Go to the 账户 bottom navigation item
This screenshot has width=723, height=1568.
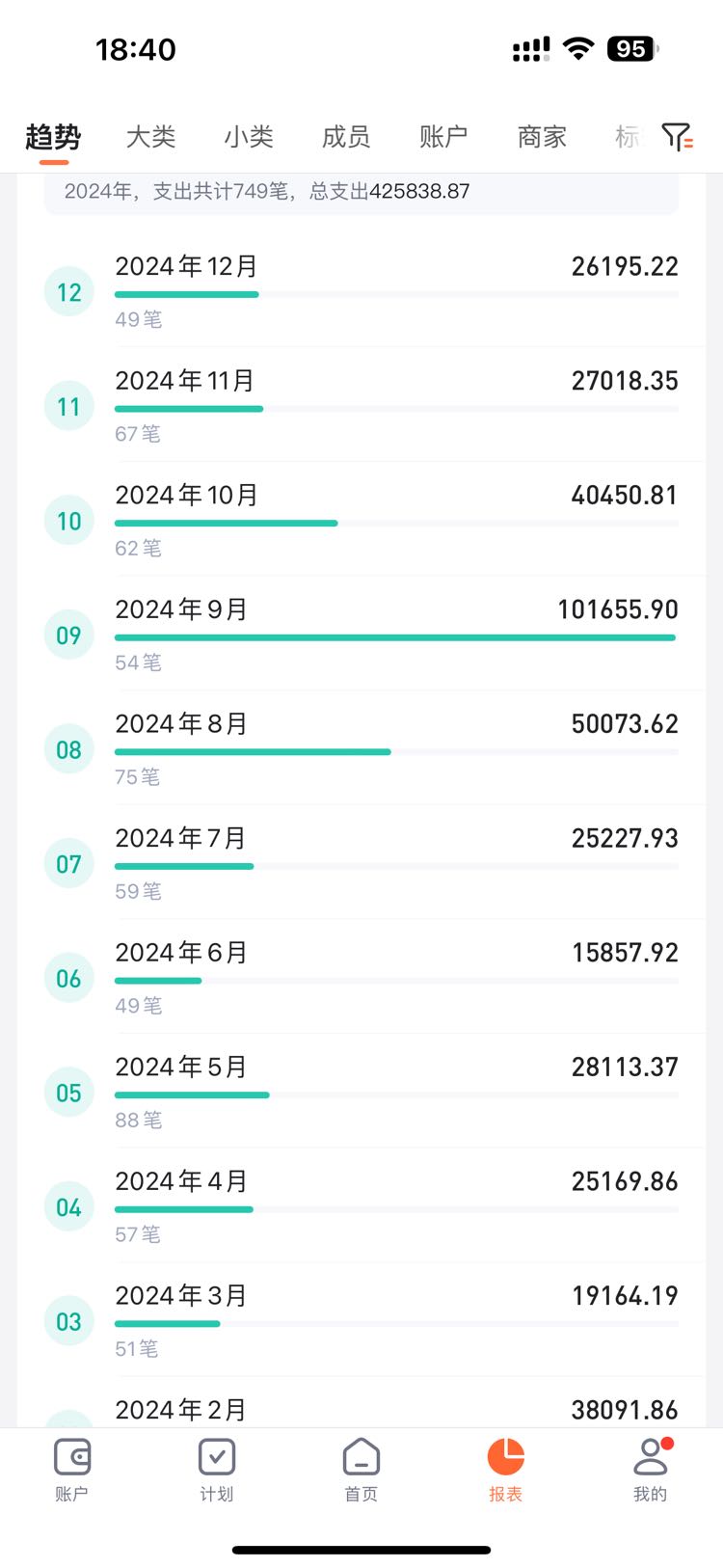pyautogui.click(x=72, y=1470)
